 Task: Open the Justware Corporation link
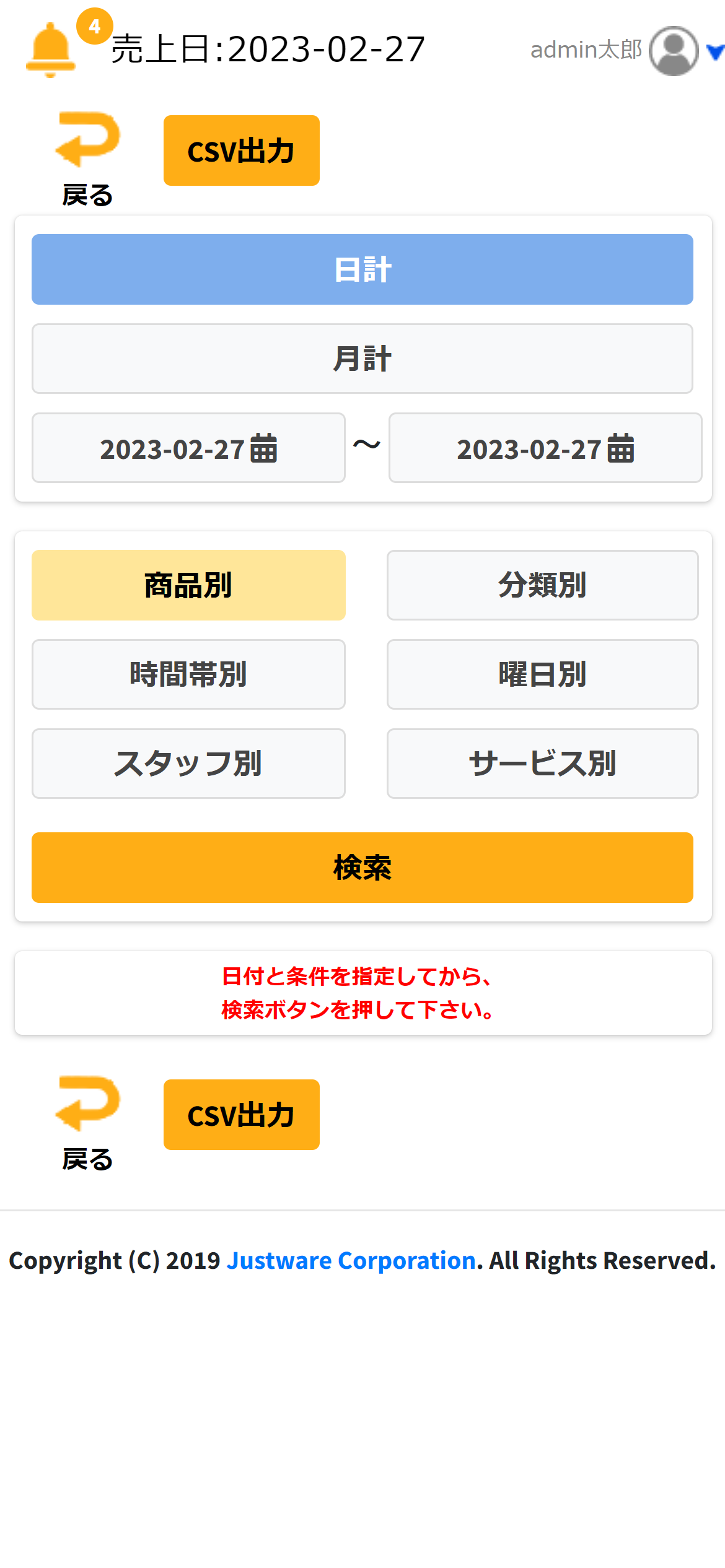coord(351,1260)
